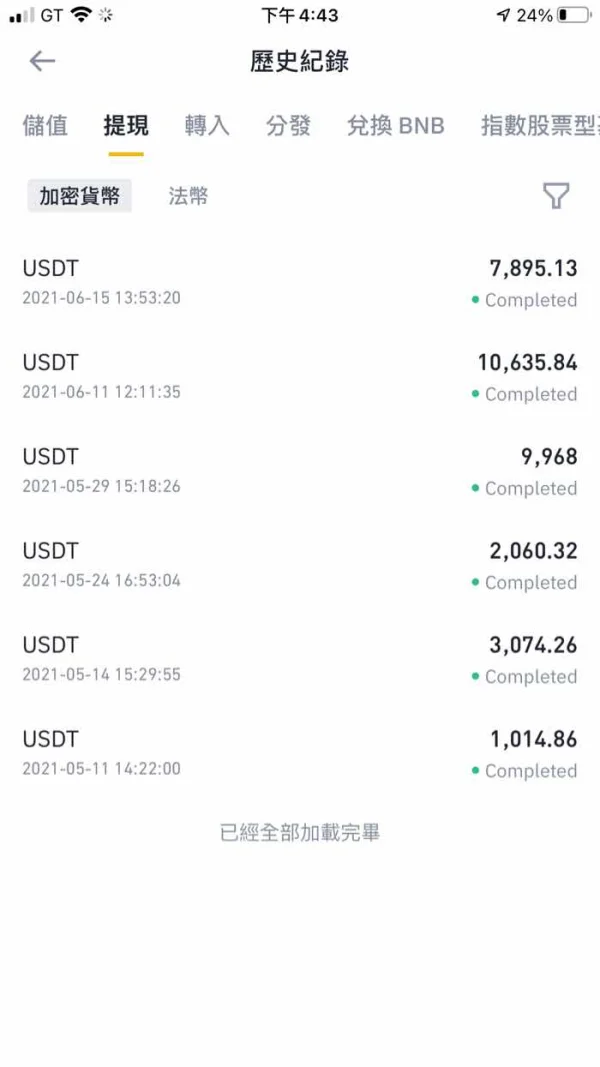600x1067 pixels.
Task: View the 9,968 USDT withdrawal details
Action: [x=300, y=471]
